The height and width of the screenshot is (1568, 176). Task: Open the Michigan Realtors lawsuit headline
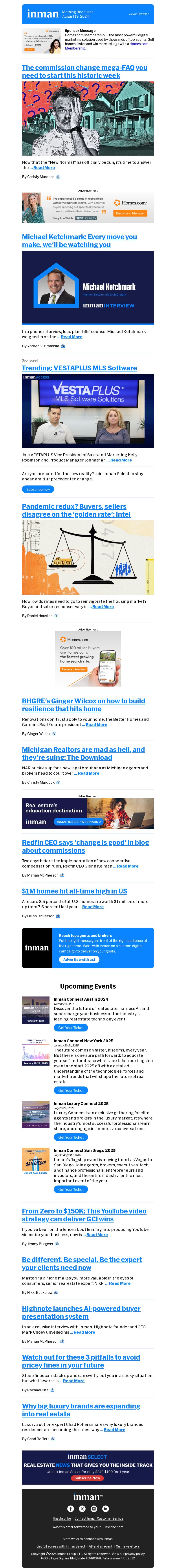pyautogui.click(x=83, y=754)
